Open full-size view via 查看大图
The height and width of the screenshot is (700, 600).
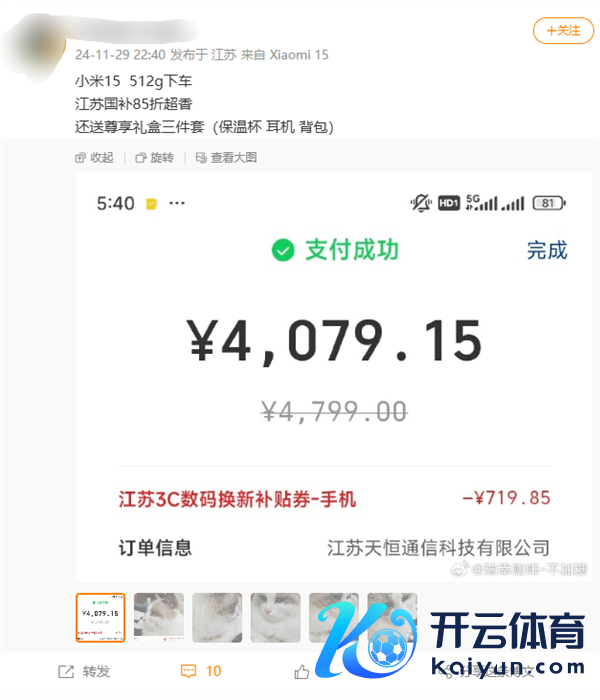tap(226, 157)
